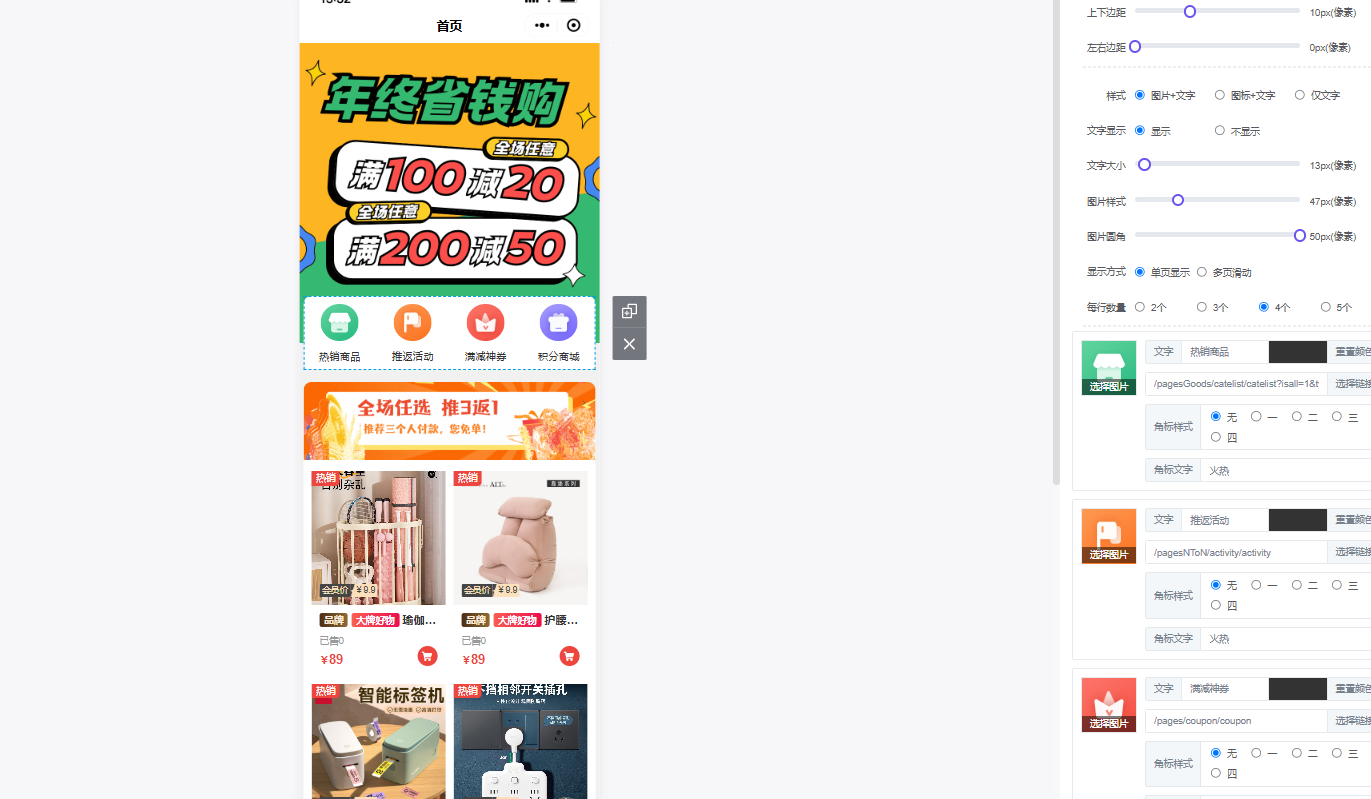Open the mini-program's three-dot menu
The height and width of the screenshot is (799, 1371).
click(542, 26)
